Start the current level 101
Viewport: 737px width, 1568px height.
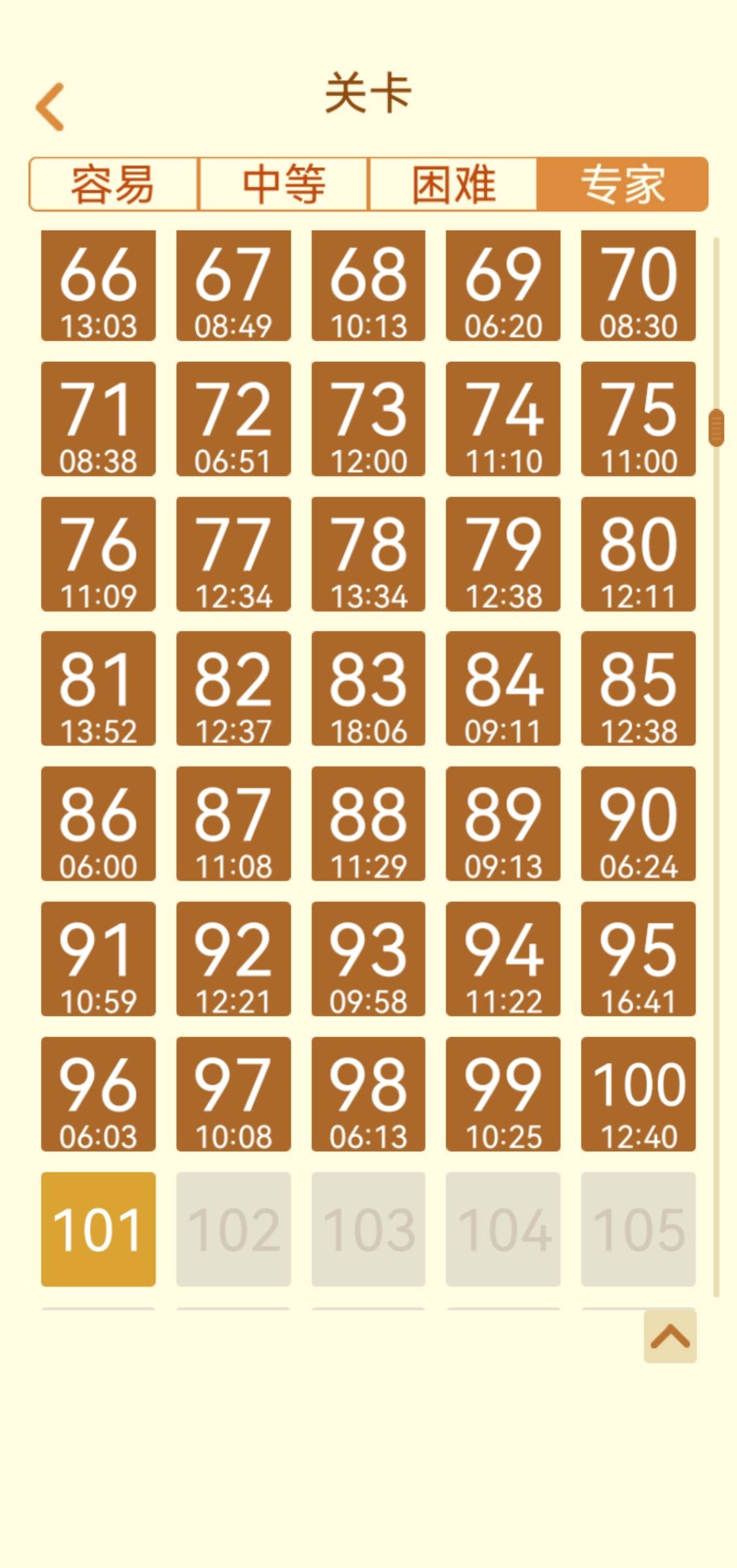click(x=99, y=1230)
